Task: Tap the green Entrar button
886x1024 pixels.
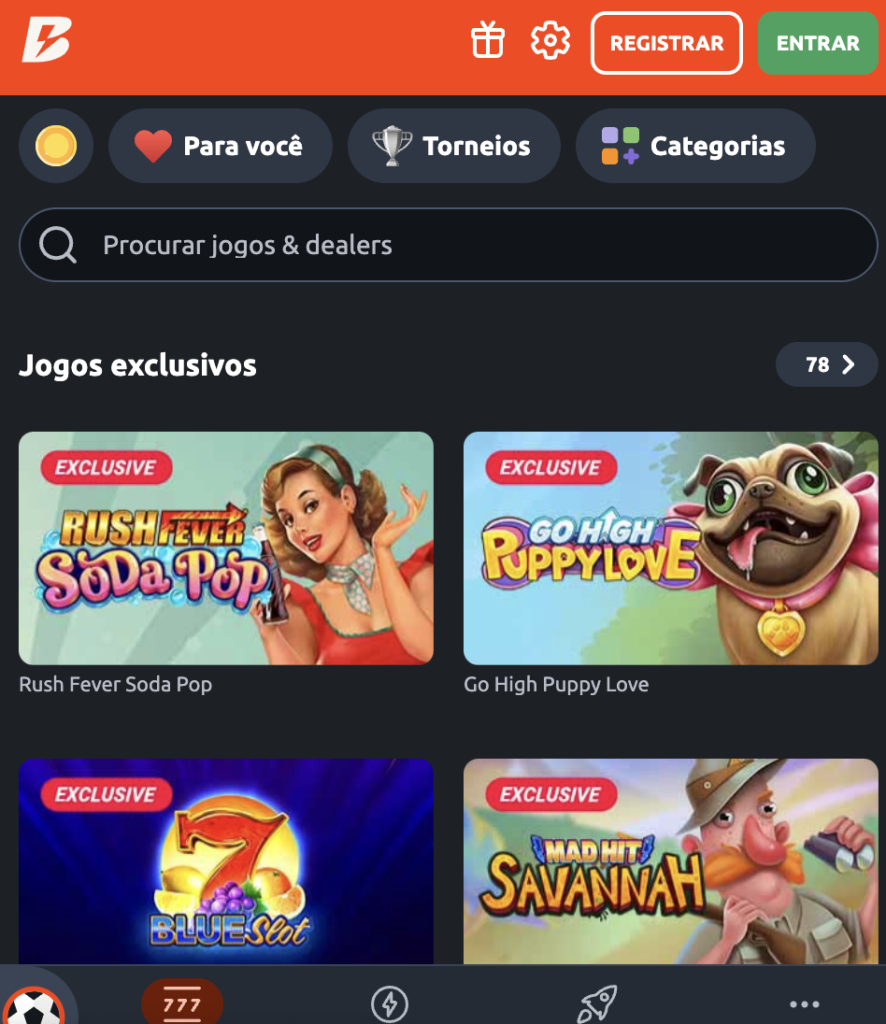Action: click(x=817, y=43)
